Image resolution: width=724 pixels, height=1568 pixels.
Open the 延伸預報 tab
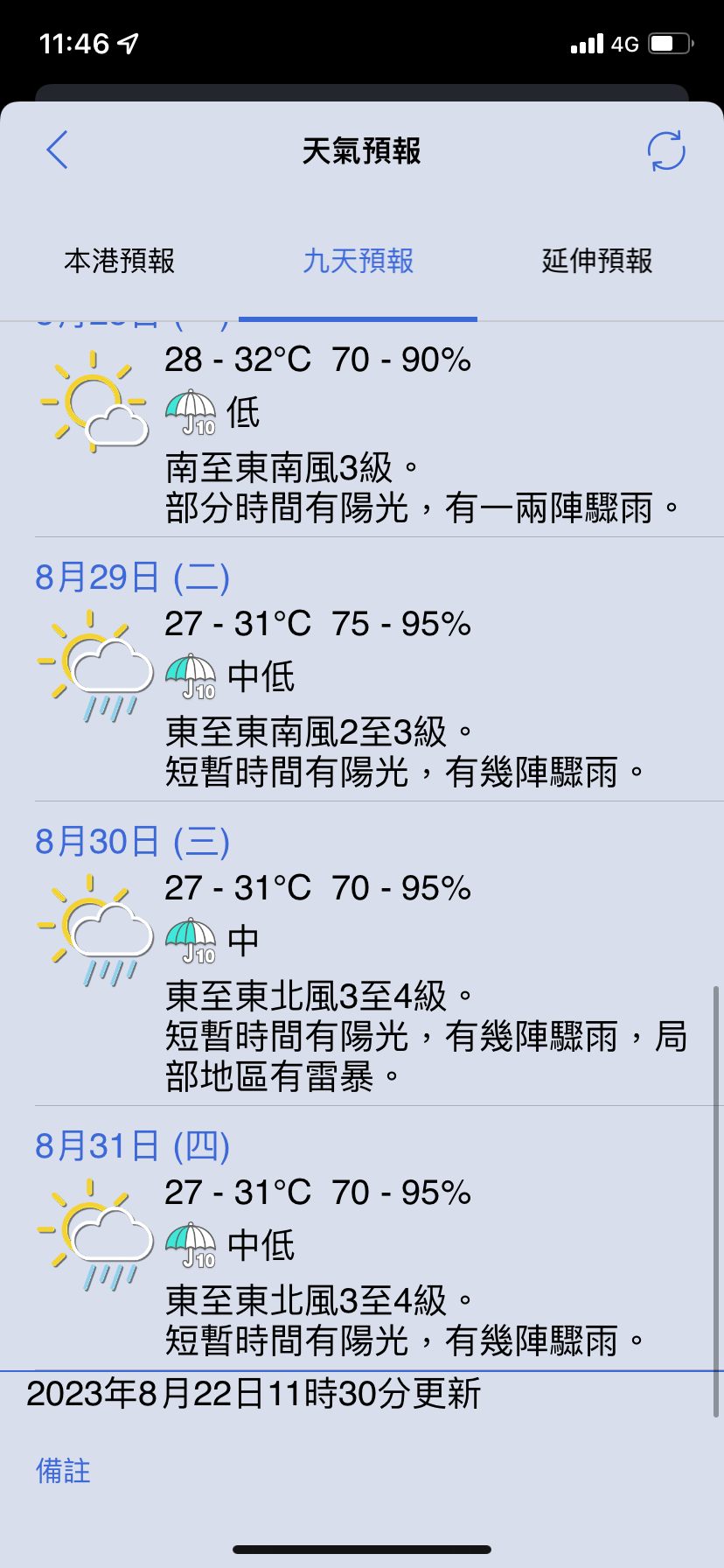(x=597, y=261)
